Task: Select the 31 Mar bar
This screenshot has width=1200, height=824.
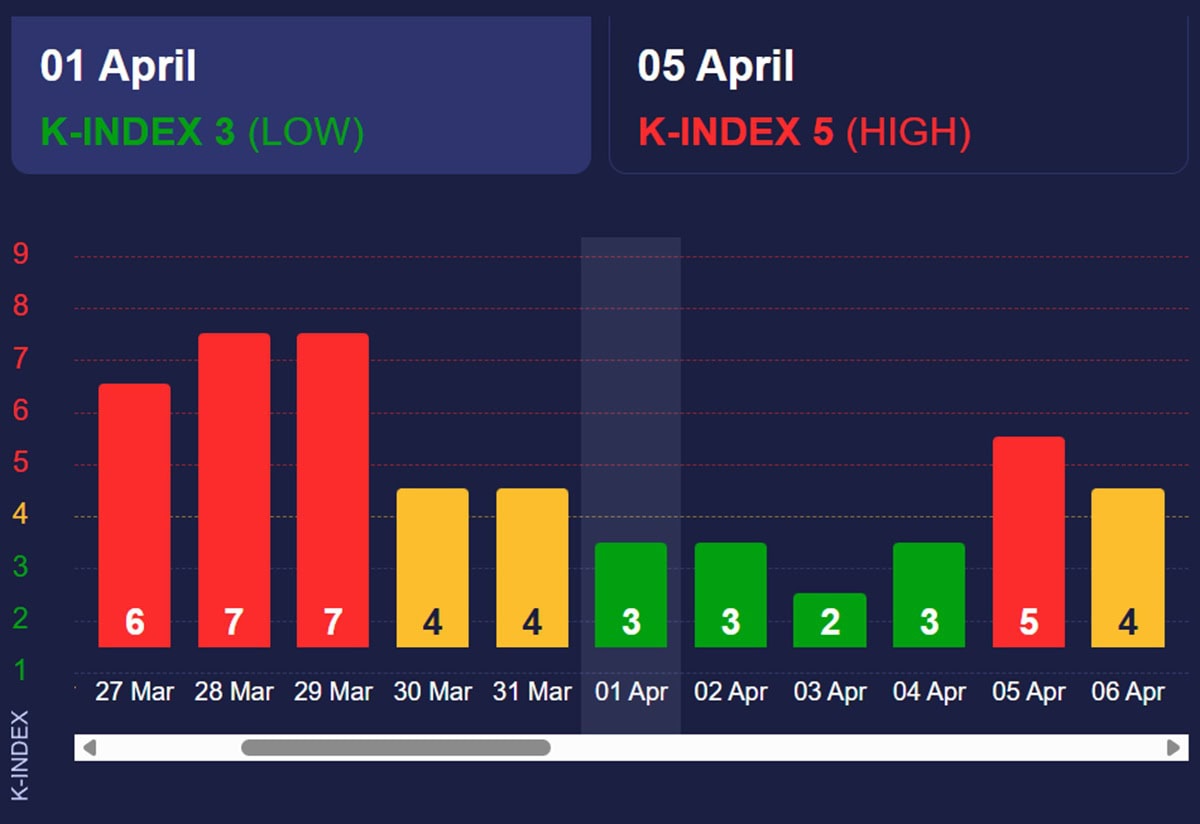Action: point(532,567)
